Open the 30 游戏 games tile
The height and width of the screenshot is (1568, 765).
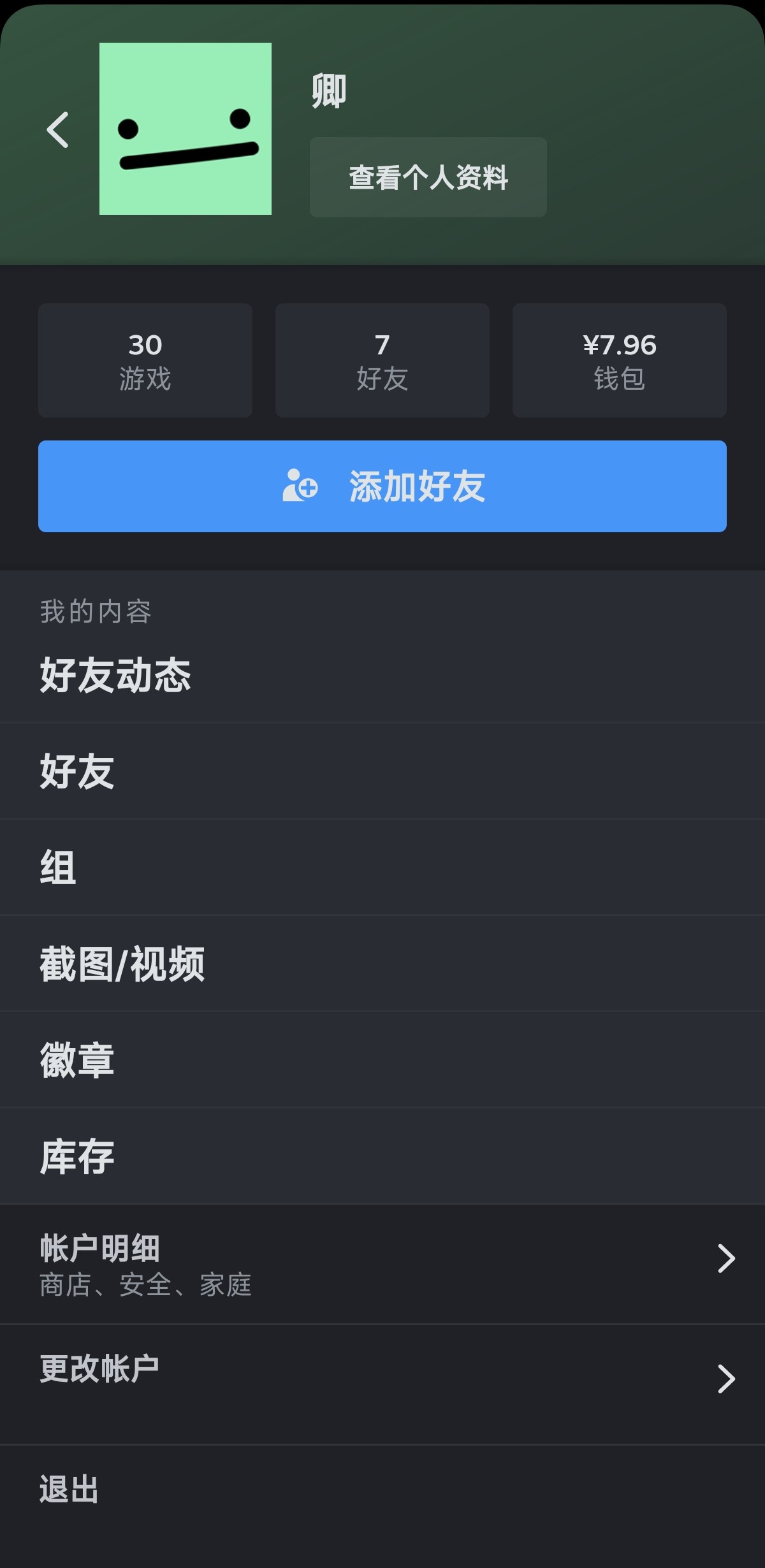tap(145, 360)
